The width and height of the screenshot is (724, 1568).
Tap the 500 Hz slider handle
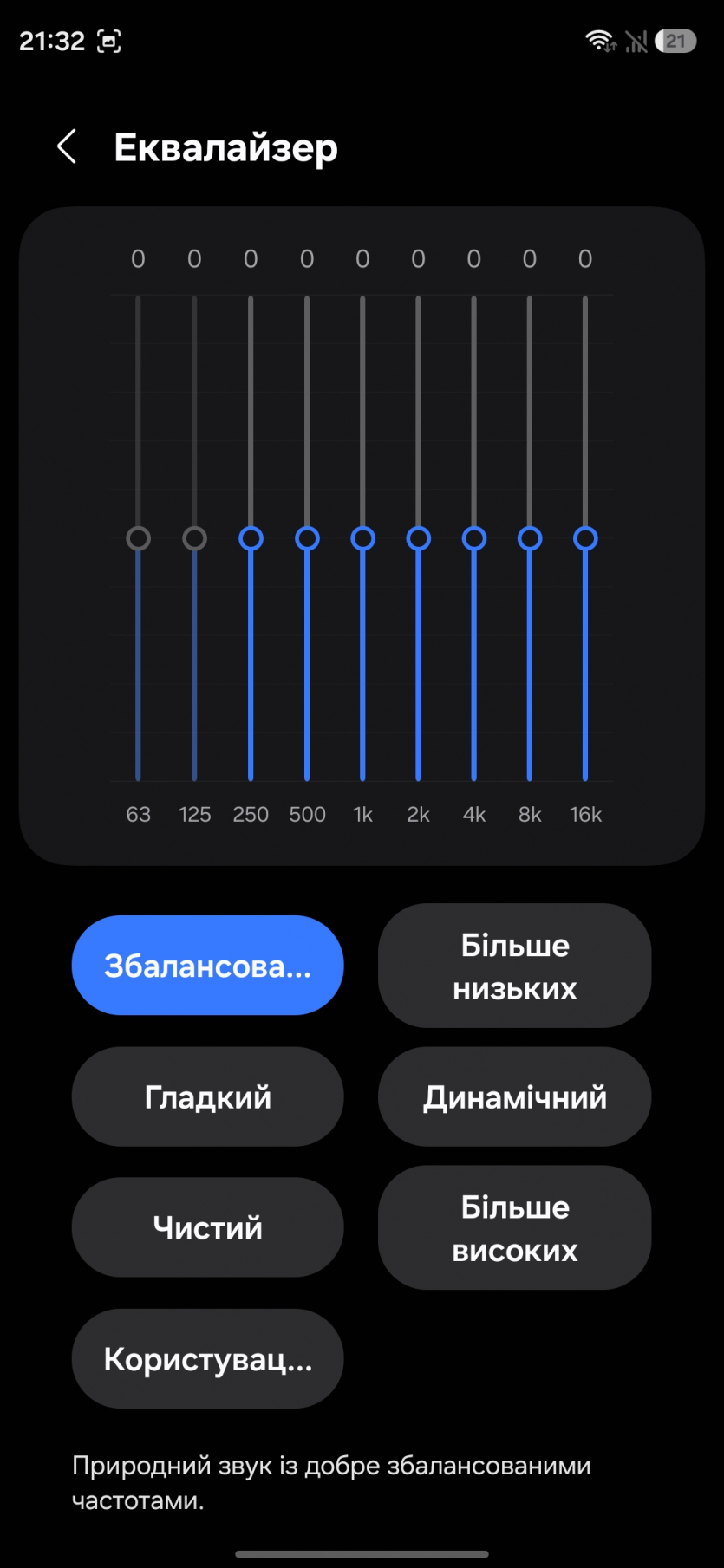(x=307, y=538)
